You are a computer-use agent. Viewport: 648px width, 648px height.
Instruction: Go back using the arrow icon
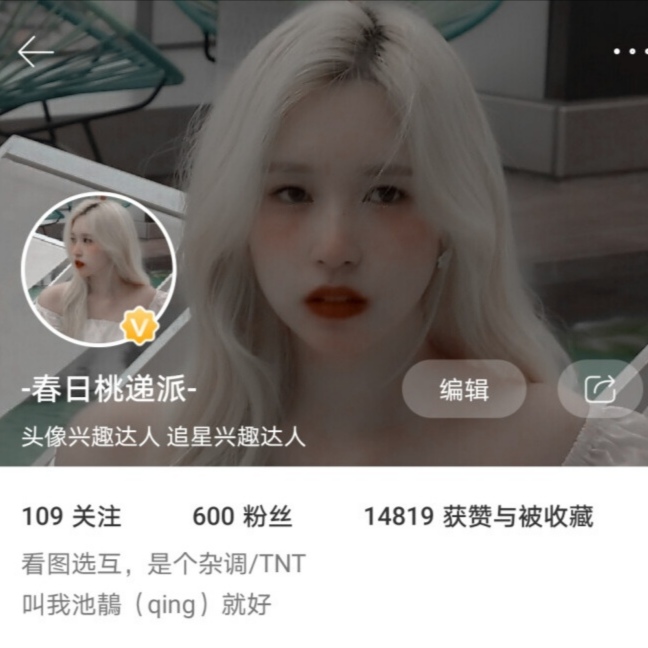pyautogui.click(x=35, y=52)
